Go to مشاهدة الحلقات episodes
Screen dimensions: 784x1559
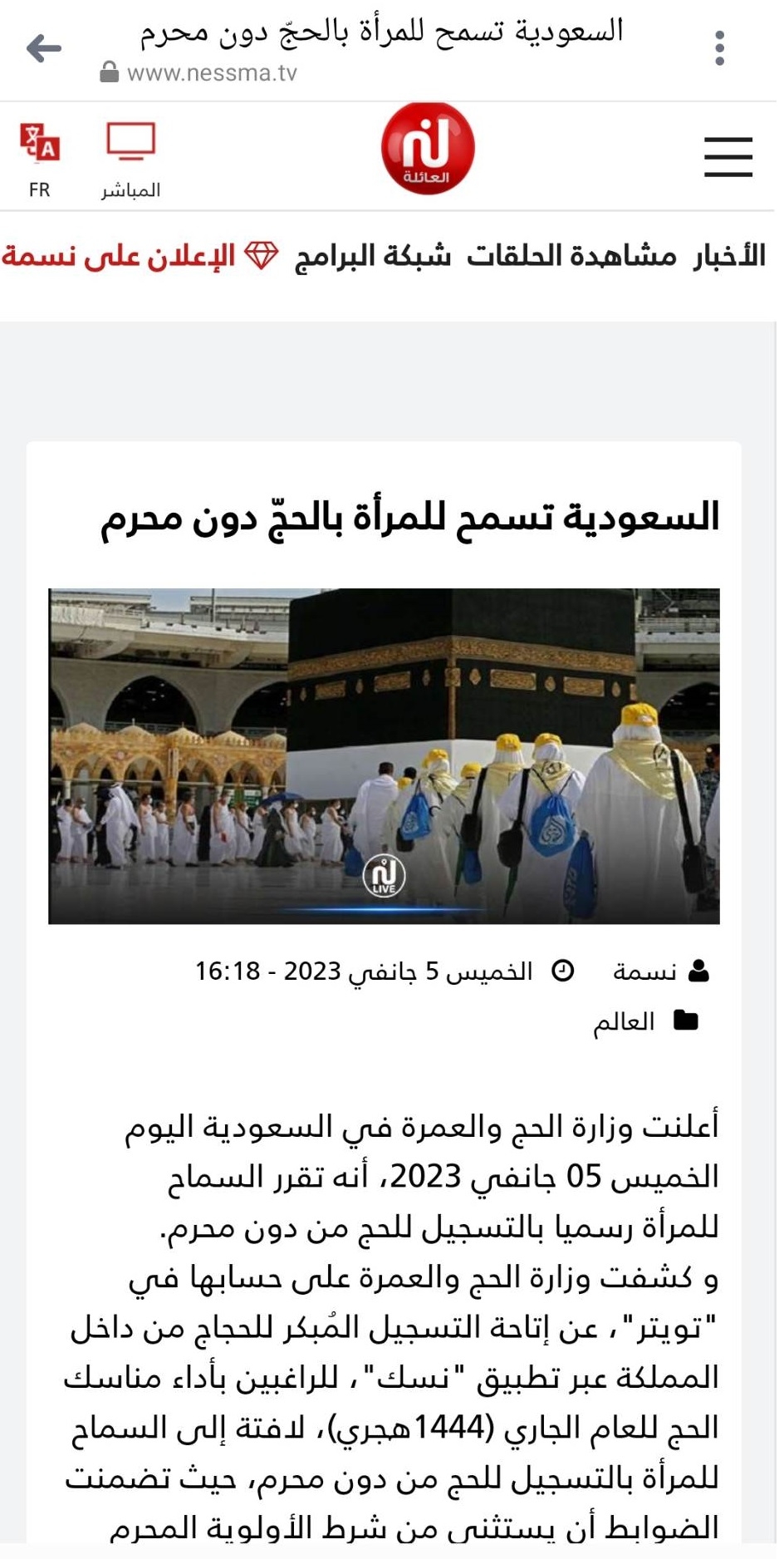(x=571, y=256)
